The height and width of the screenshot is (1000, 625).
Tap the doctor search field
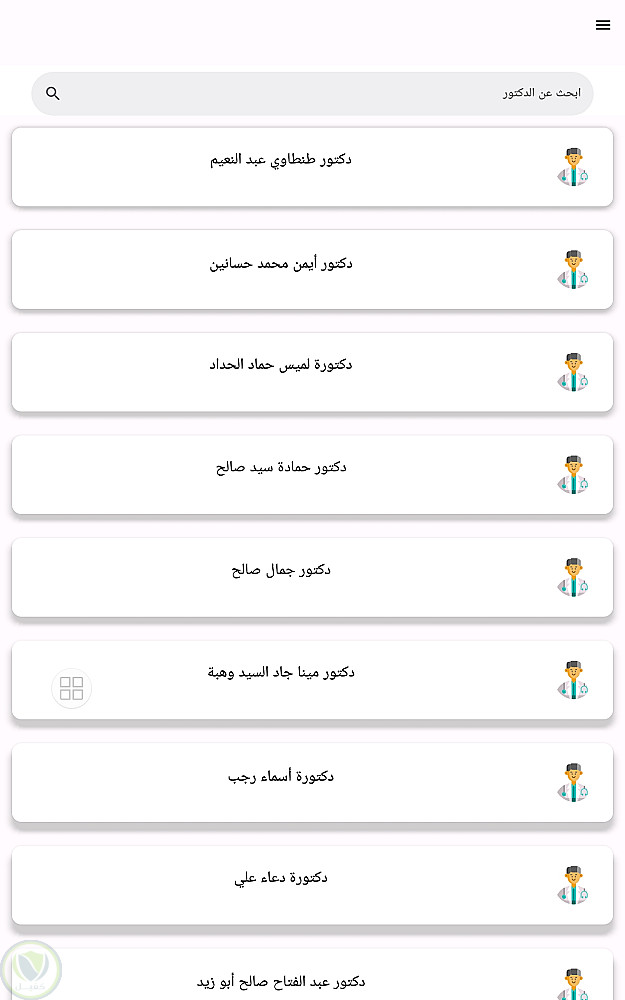[x=320, y=93]
